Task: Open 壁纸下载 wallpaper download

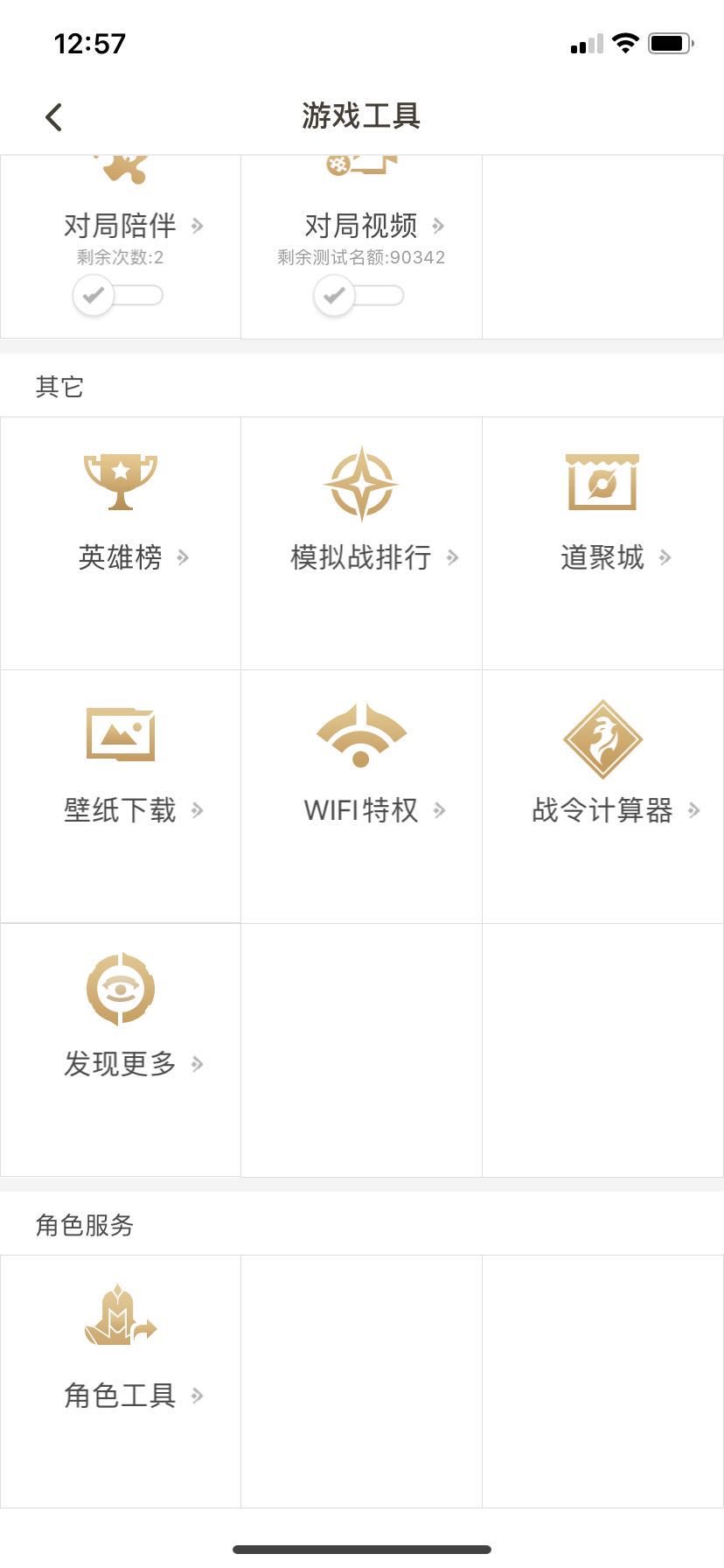Action: click(121, 770)
